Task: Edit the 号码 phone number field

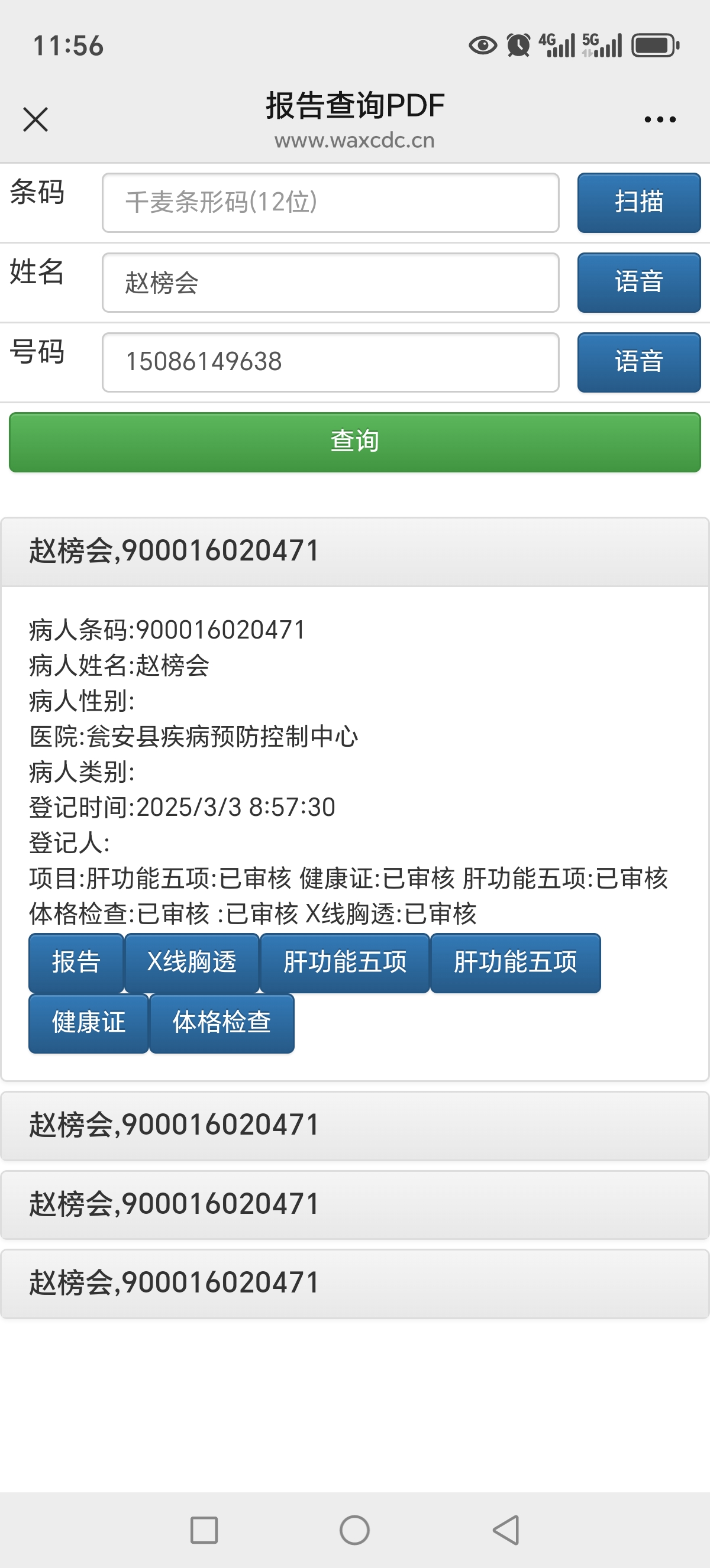Action: pos(330,362)
